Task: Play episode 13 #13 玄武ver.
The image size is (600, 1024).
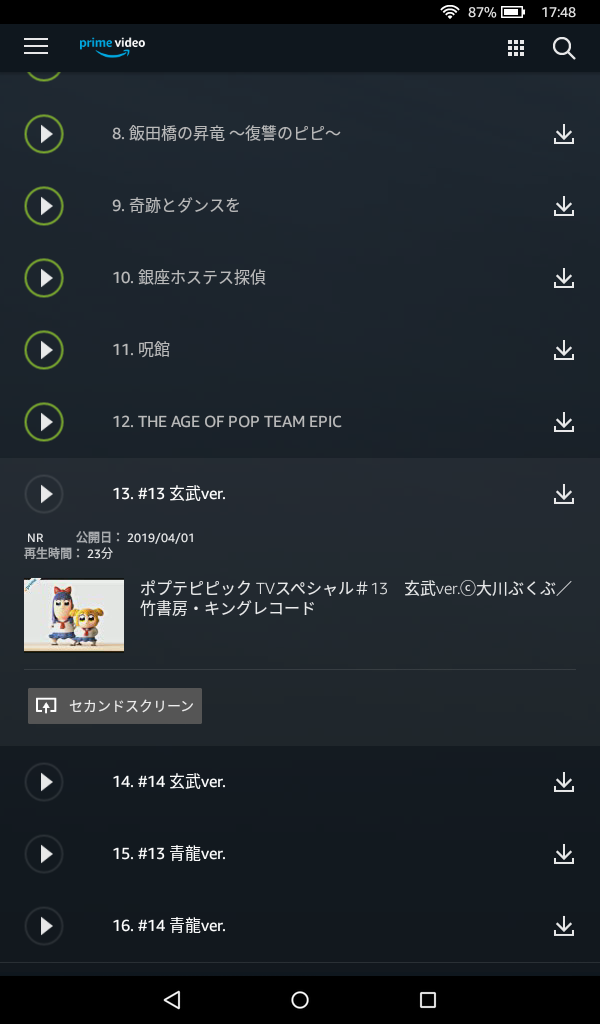Action: (x=44, y=494)
